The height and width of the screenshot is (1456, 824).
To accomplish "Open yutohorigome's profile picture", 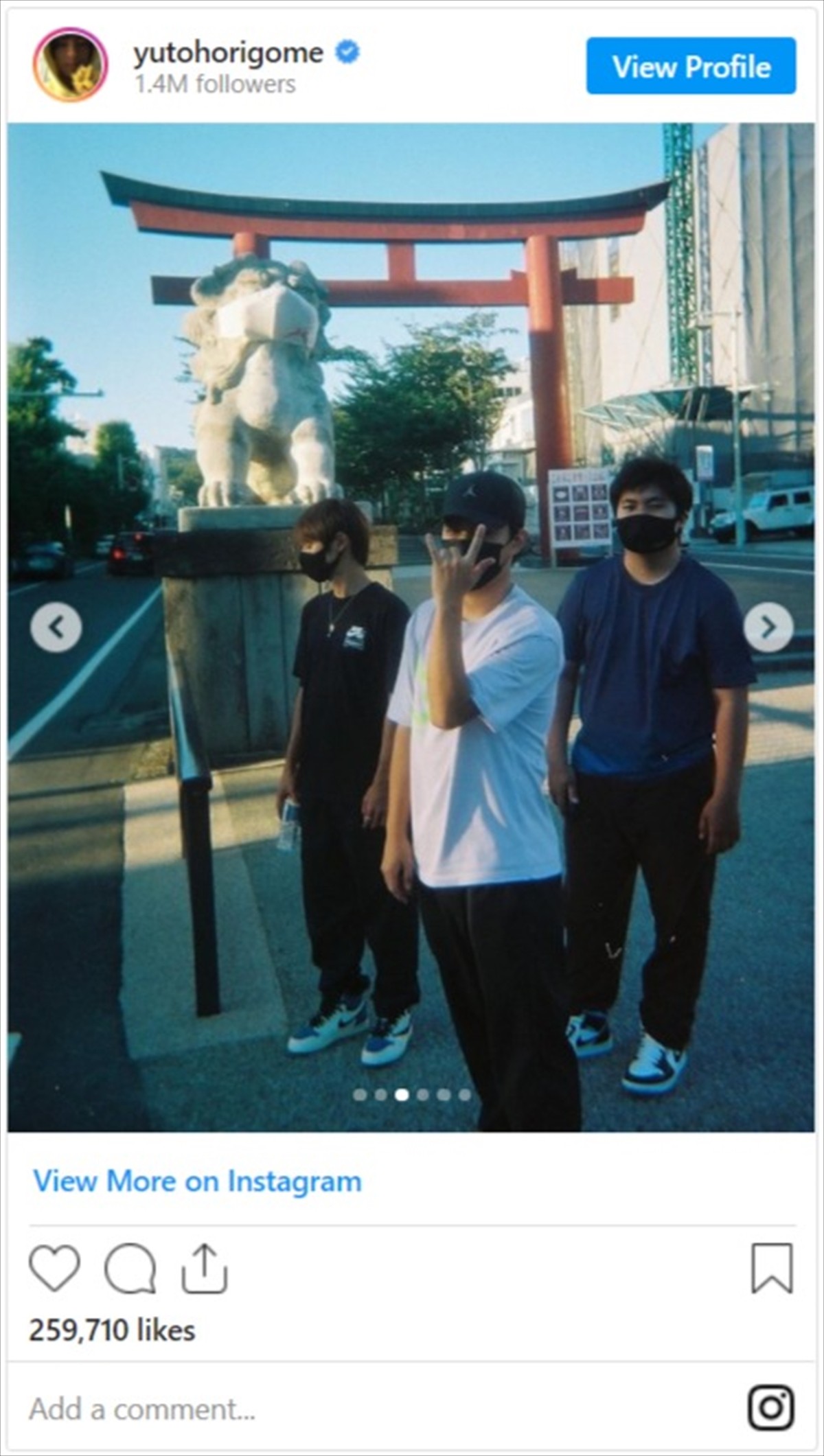I will 70,66.
